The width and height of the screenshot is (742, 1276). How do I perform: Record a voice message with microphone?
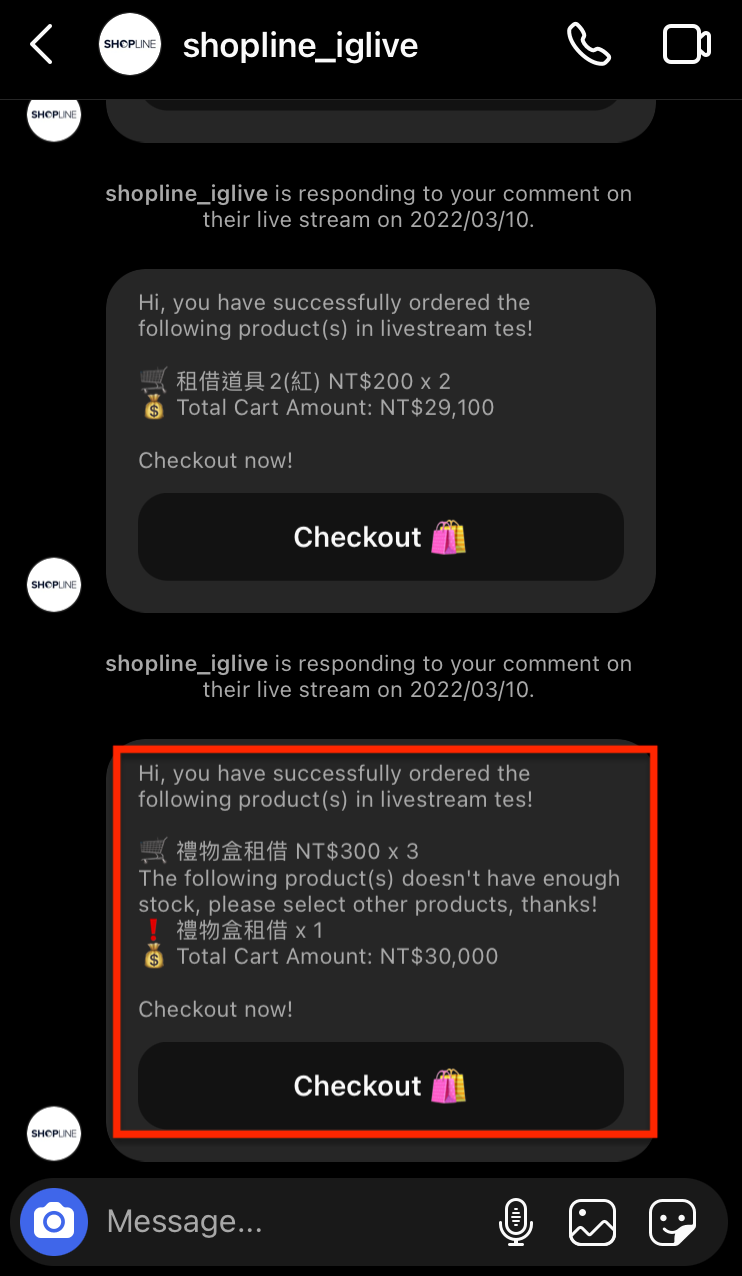pyautogui.click(x=515, y=1221)
